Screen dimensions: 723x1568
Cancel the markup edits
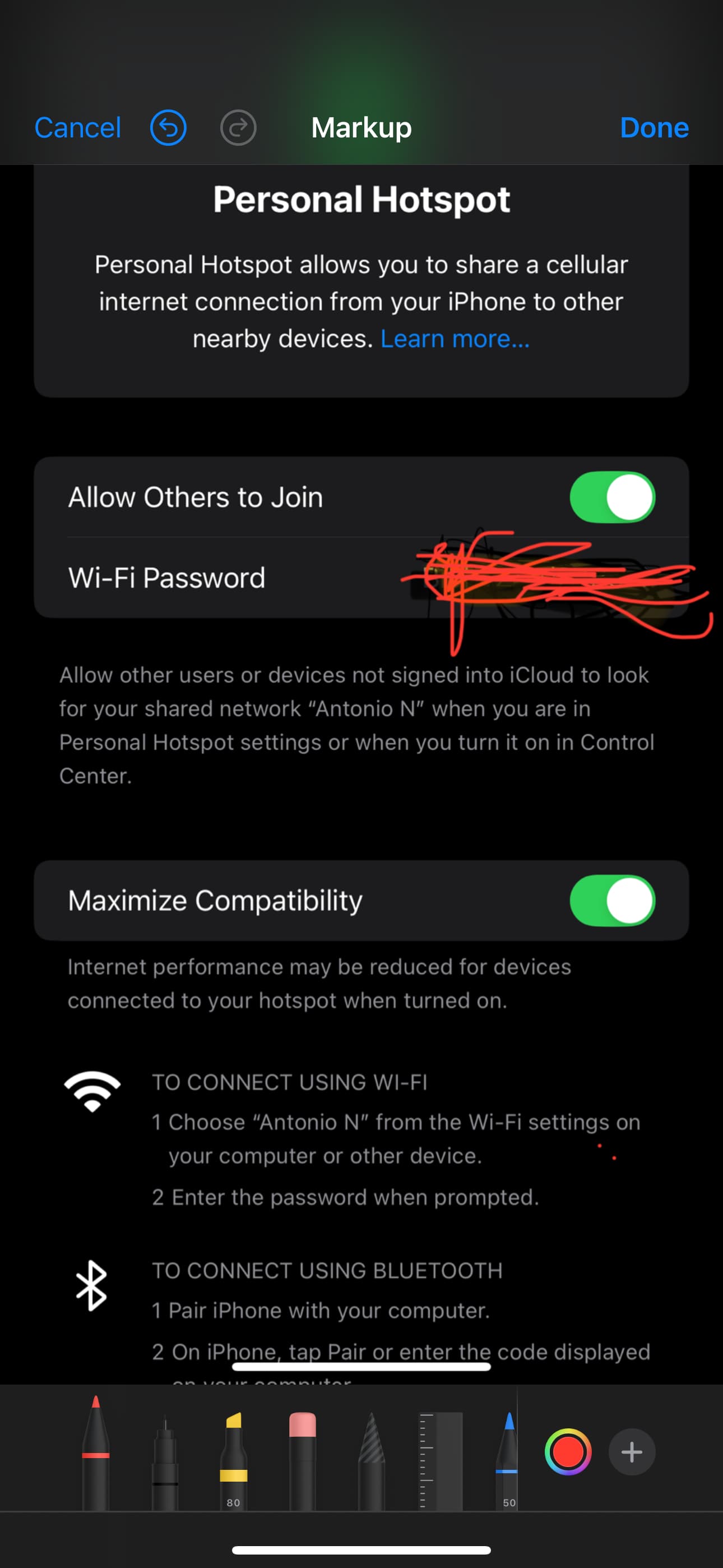click(x=77, y=128)
